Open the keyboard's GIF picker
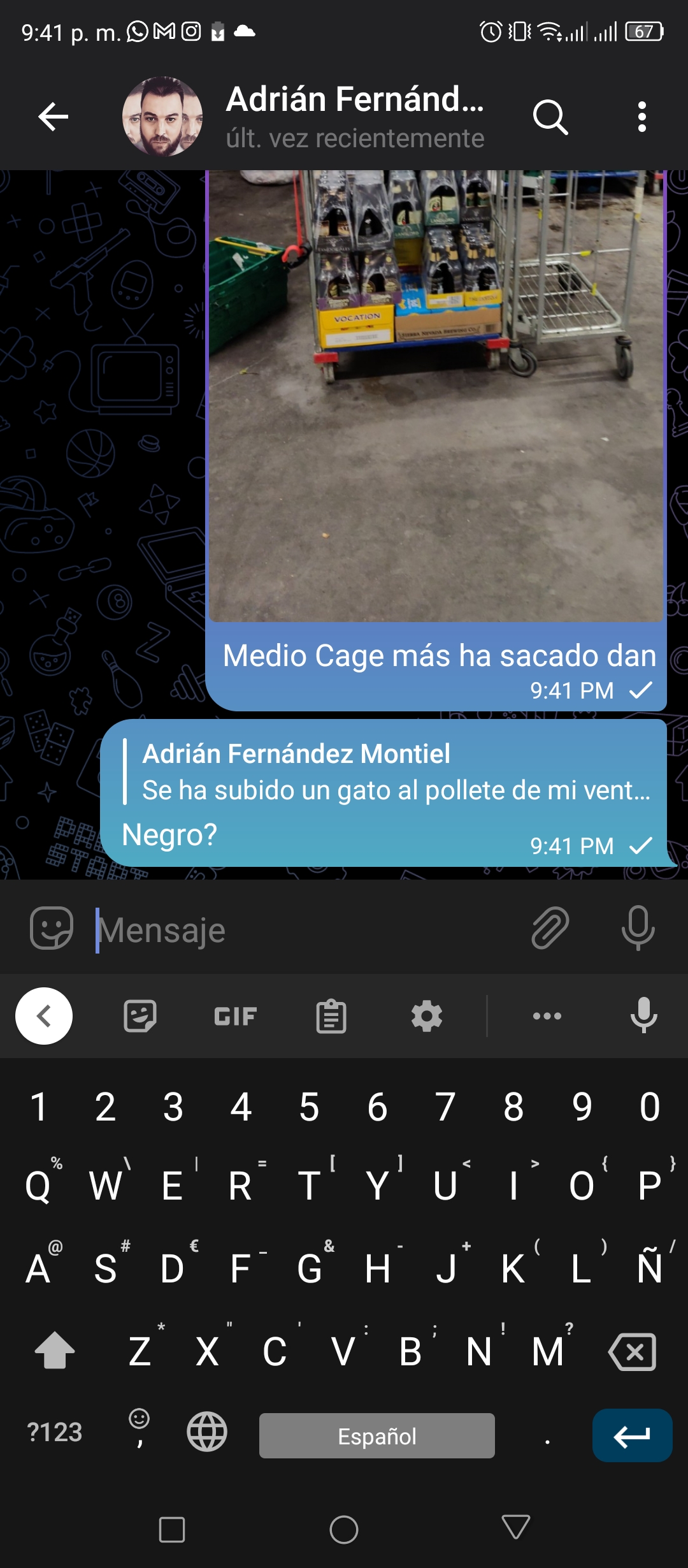Viewport: 688px width, 1568px height. coord(235,1016)
